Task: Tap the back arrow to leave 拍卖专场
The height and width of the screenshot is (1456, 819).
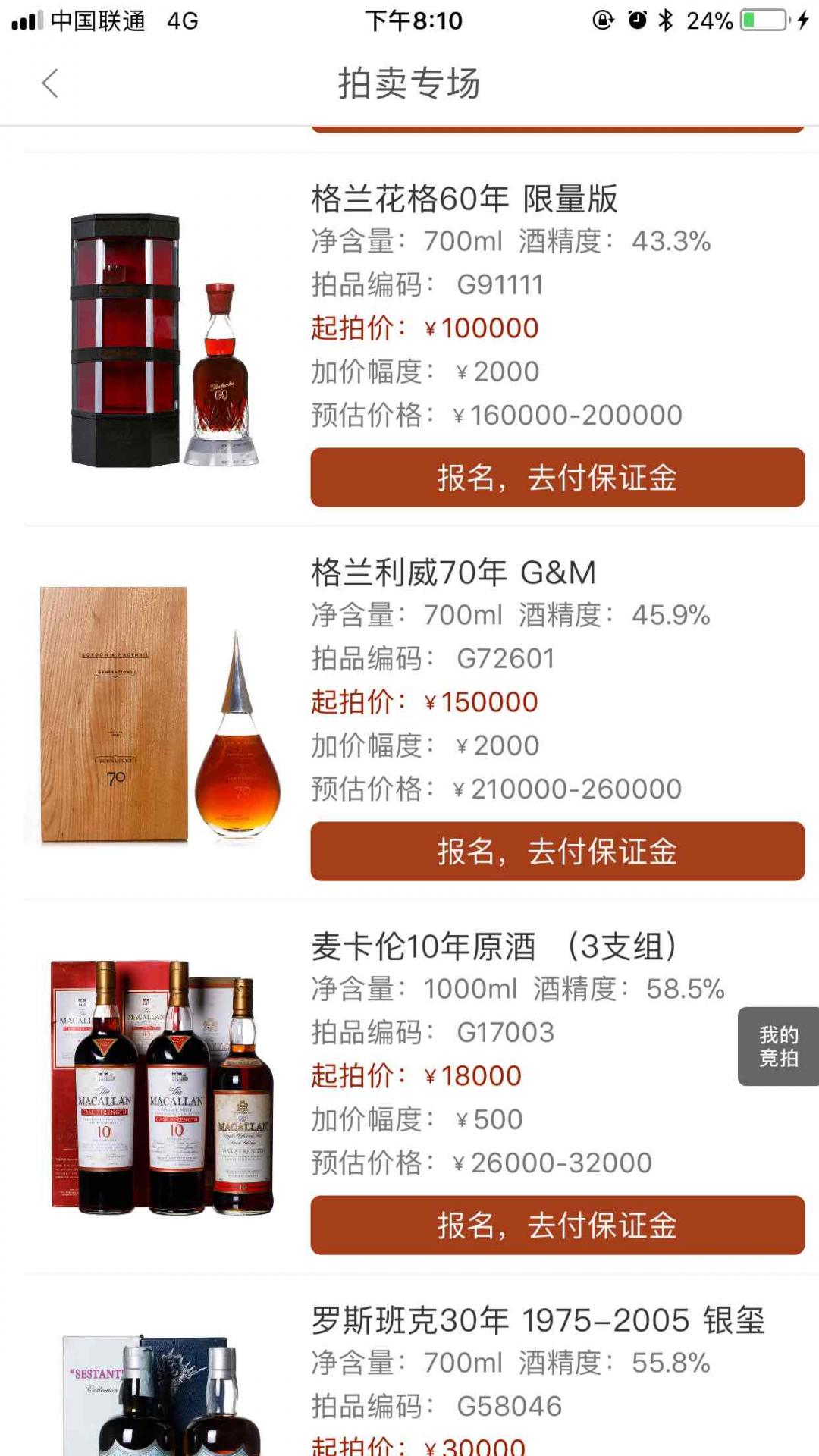Action: [49, 82]
